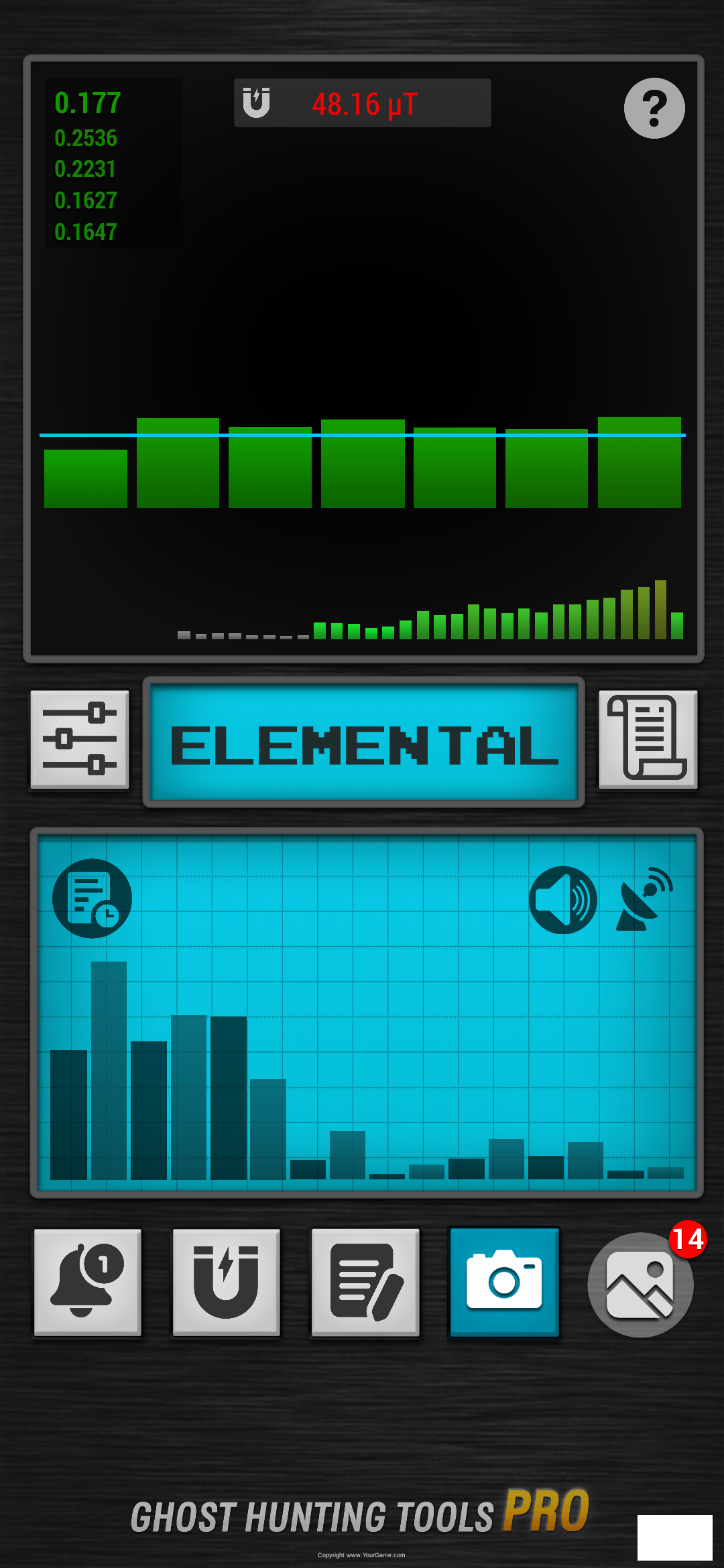Open the photo gallery with 14 badge

click(641, 1285)
